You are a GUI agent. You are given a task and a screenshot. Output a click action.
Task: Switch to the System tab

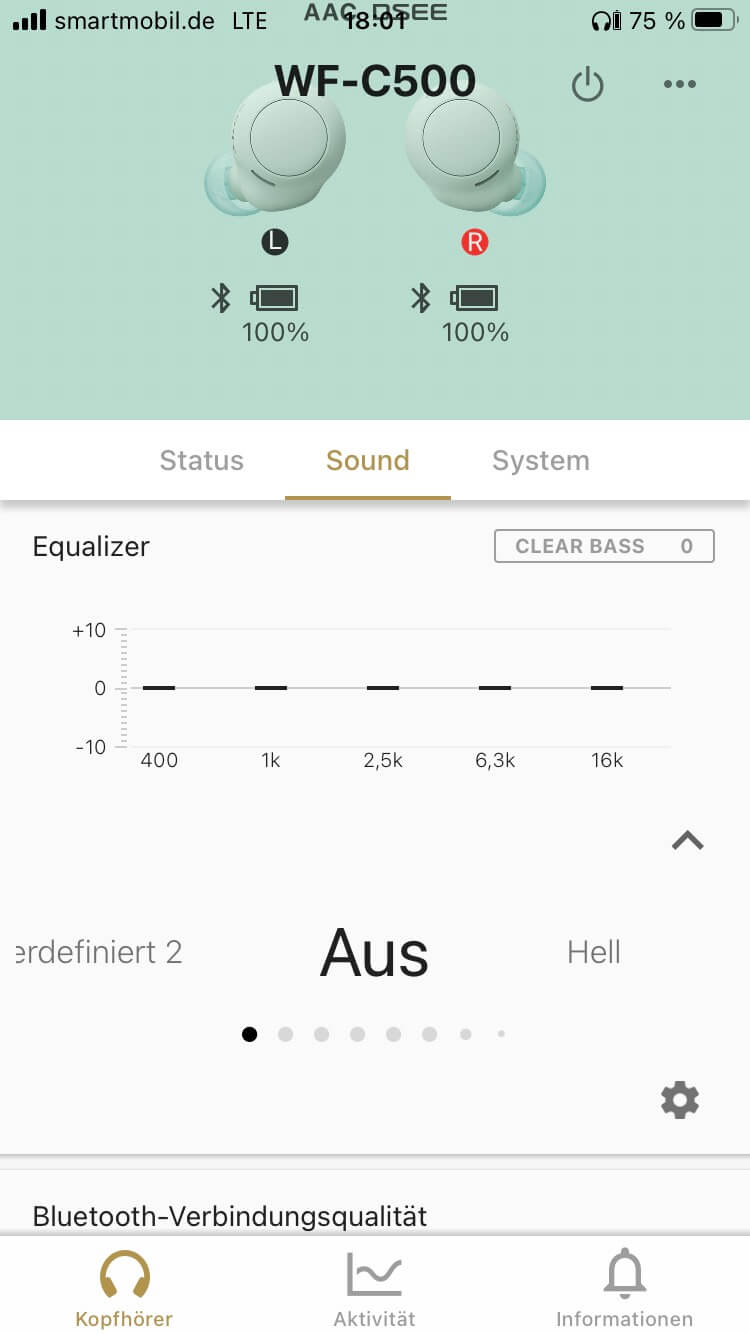tap(540, 461)
